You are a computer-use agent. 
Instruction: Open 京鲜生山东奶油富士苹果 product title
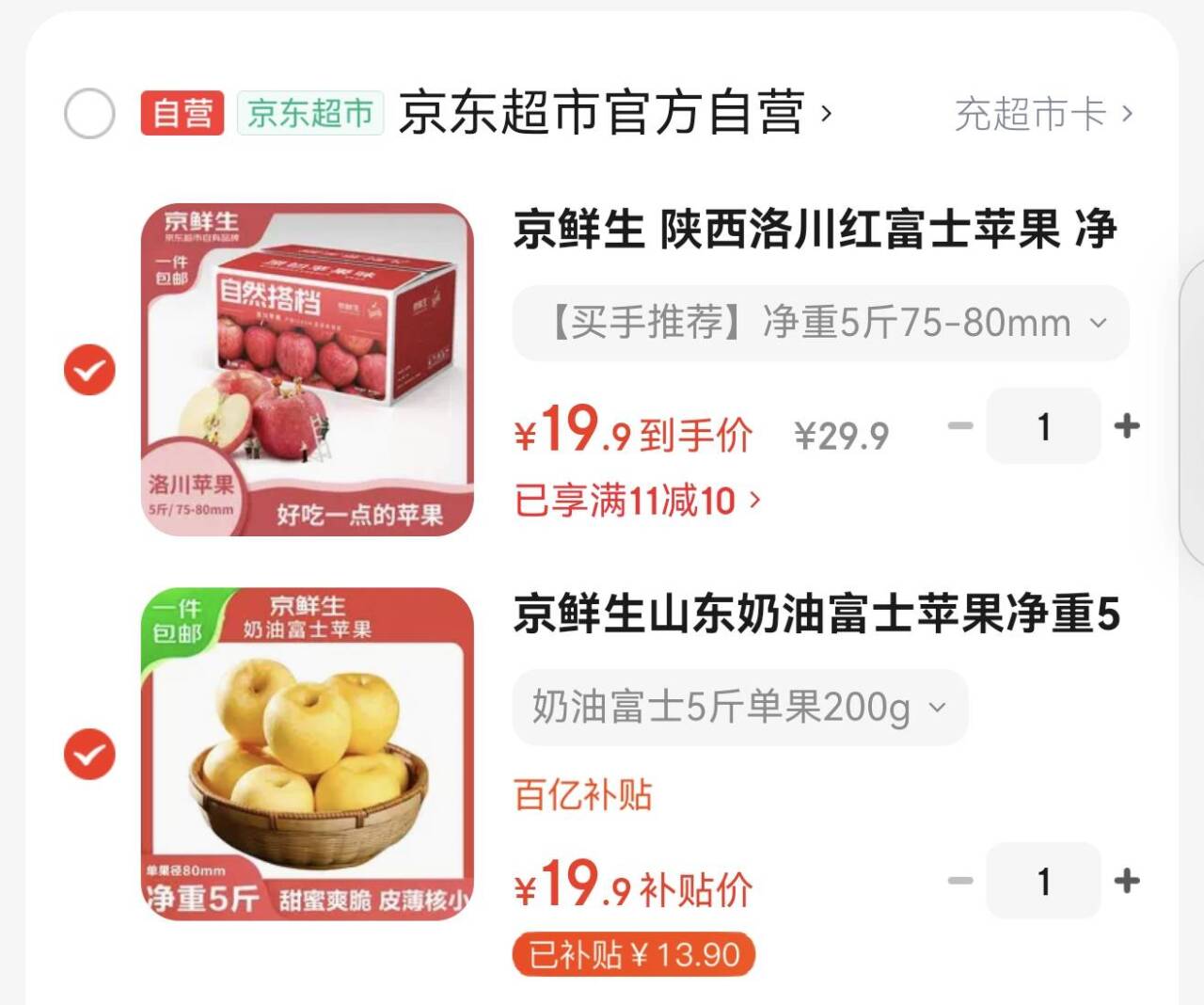816,614
